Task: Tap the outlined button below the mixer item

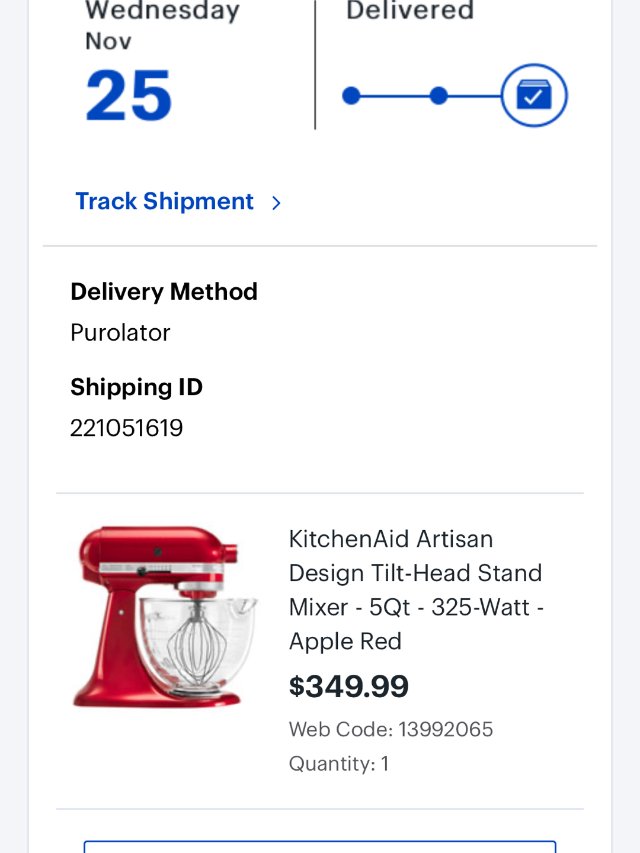Action: pos(319,845)
